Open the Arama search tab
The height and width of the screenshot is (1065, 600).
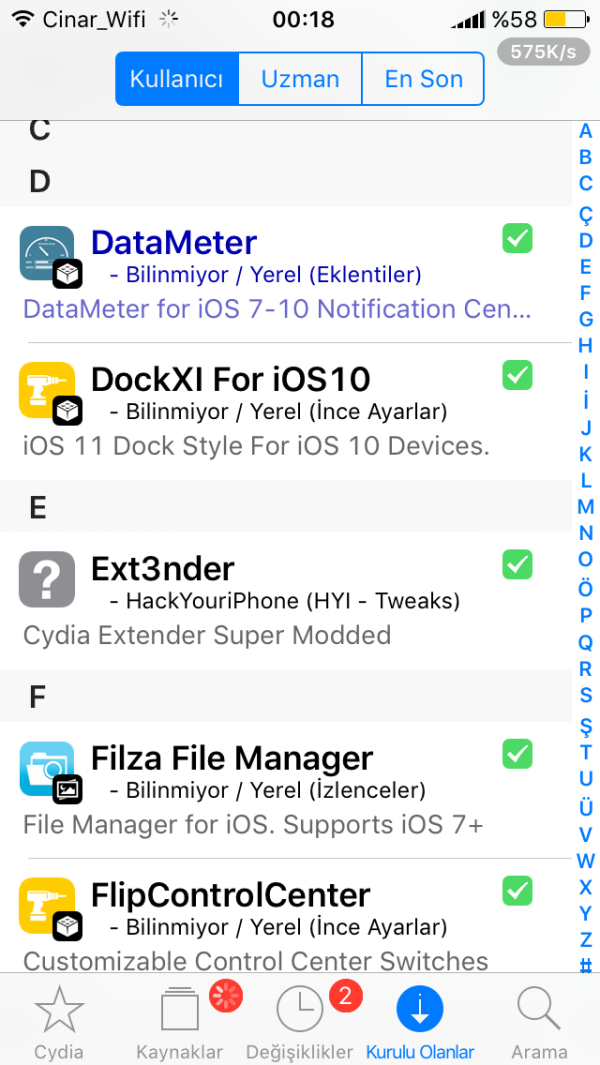coord(539,1022)
